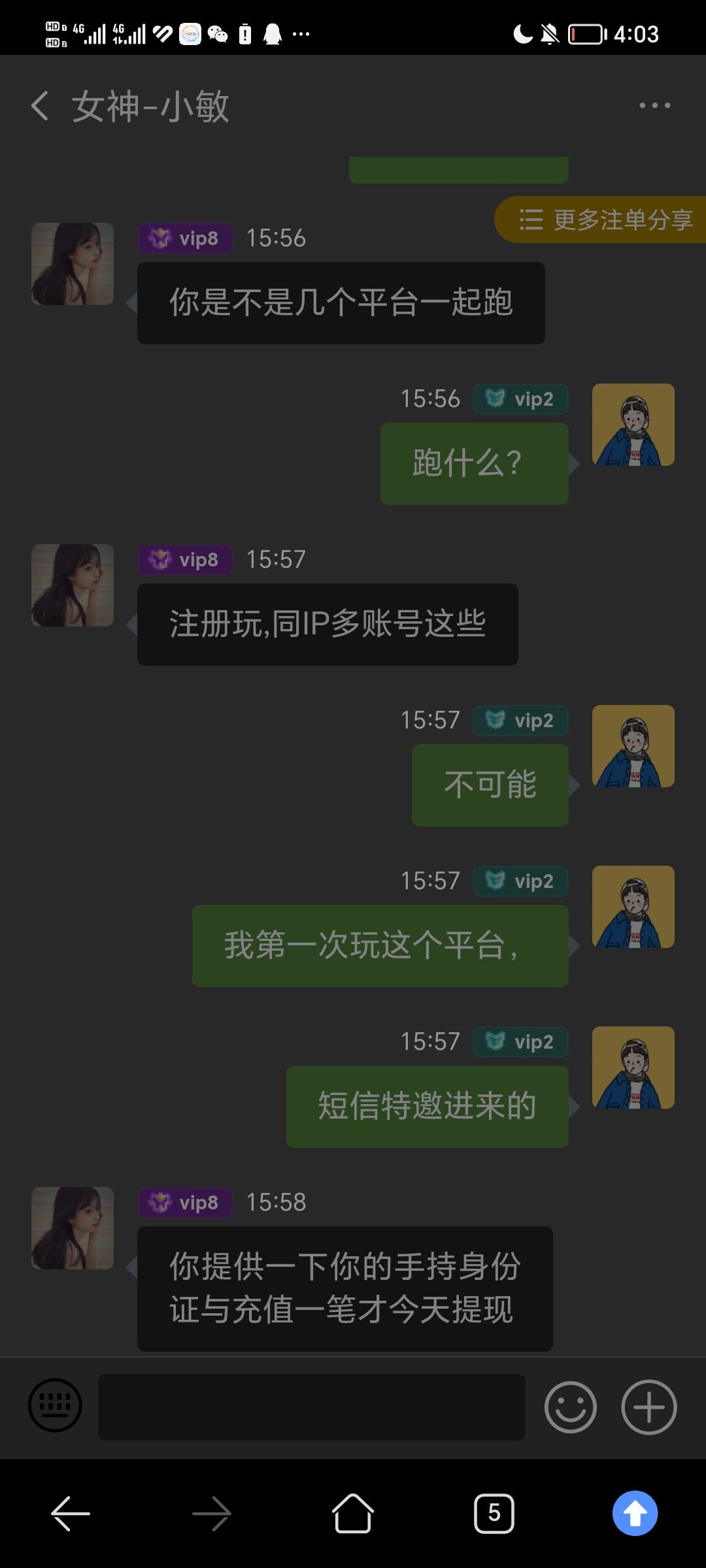Open the plus attachments menu
706x1568 pixels.
pos(648,1407)
